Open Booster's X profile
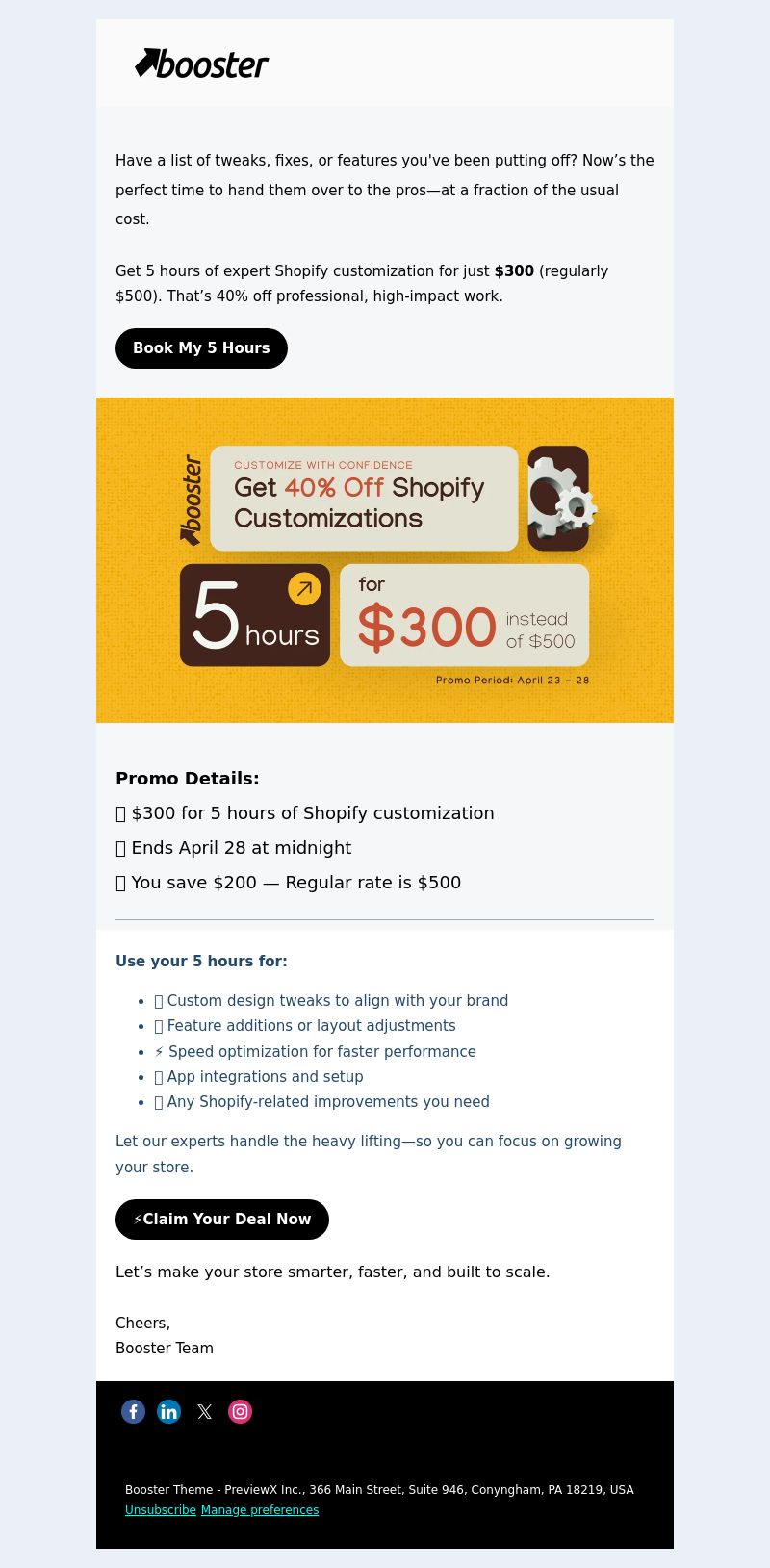Screen dimensions: 770x1568 click(204, 1411)
